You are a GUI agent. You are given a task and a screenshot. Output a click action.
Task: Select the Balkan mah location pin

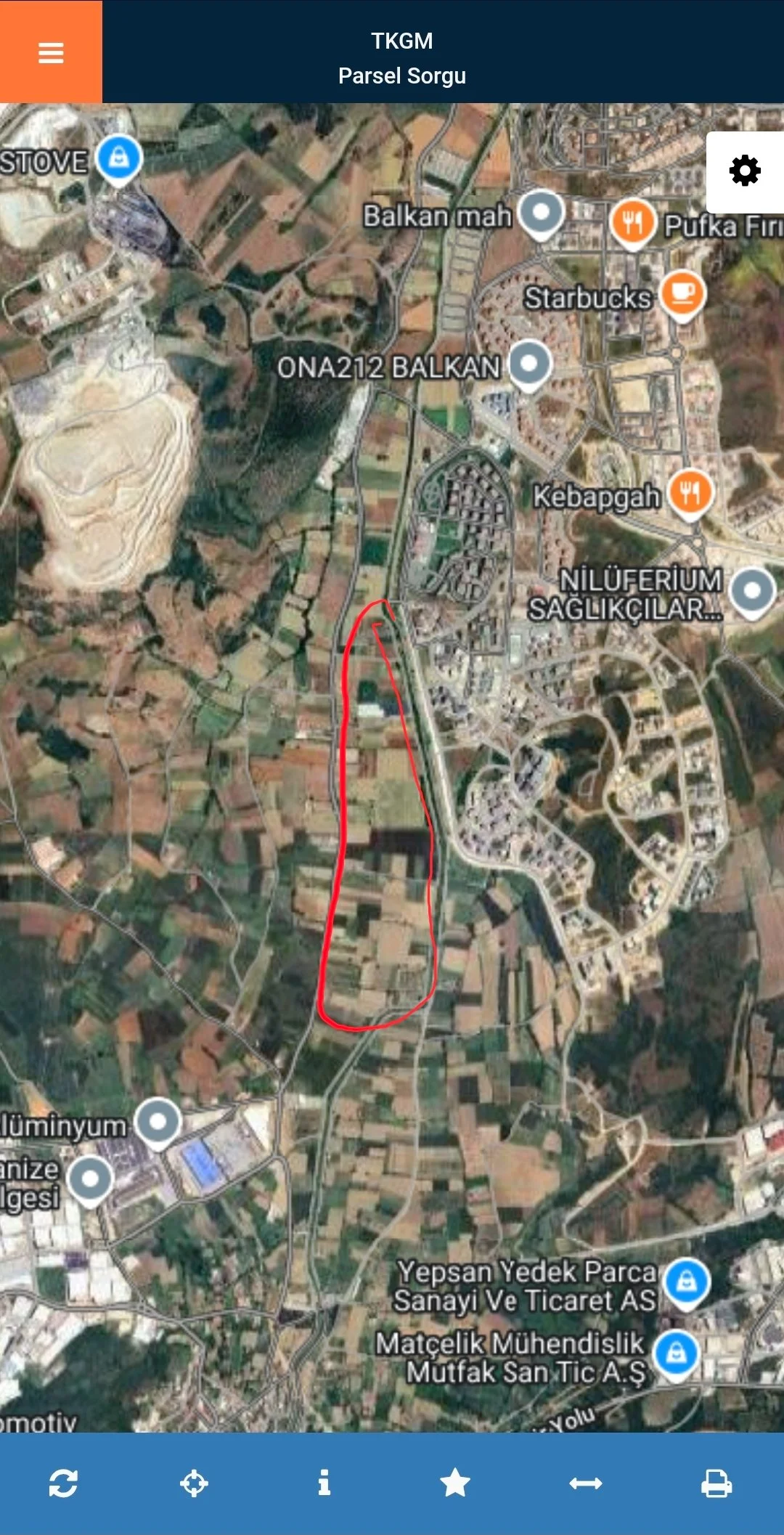(x=542, y=213)
